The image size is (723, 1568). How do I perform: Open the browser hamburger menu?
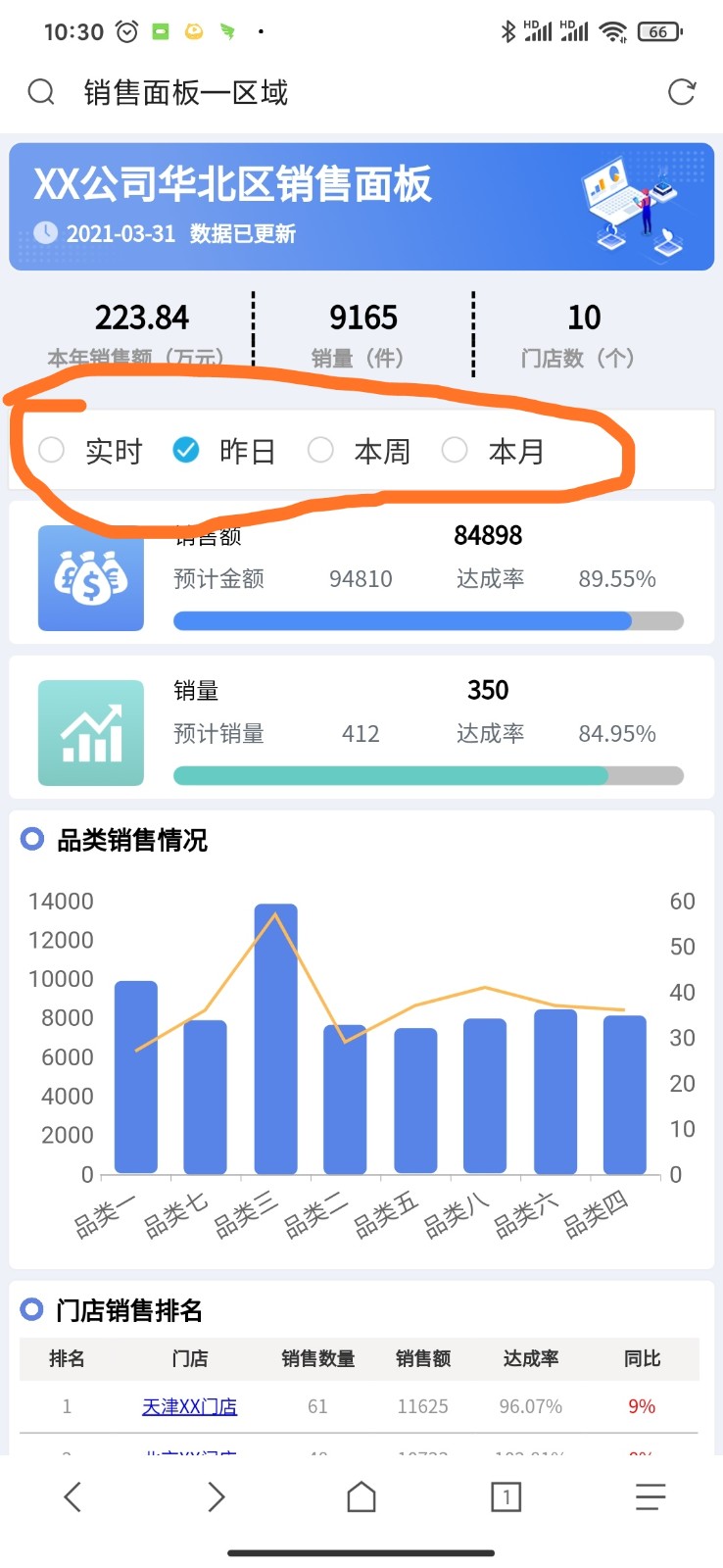651,1496
